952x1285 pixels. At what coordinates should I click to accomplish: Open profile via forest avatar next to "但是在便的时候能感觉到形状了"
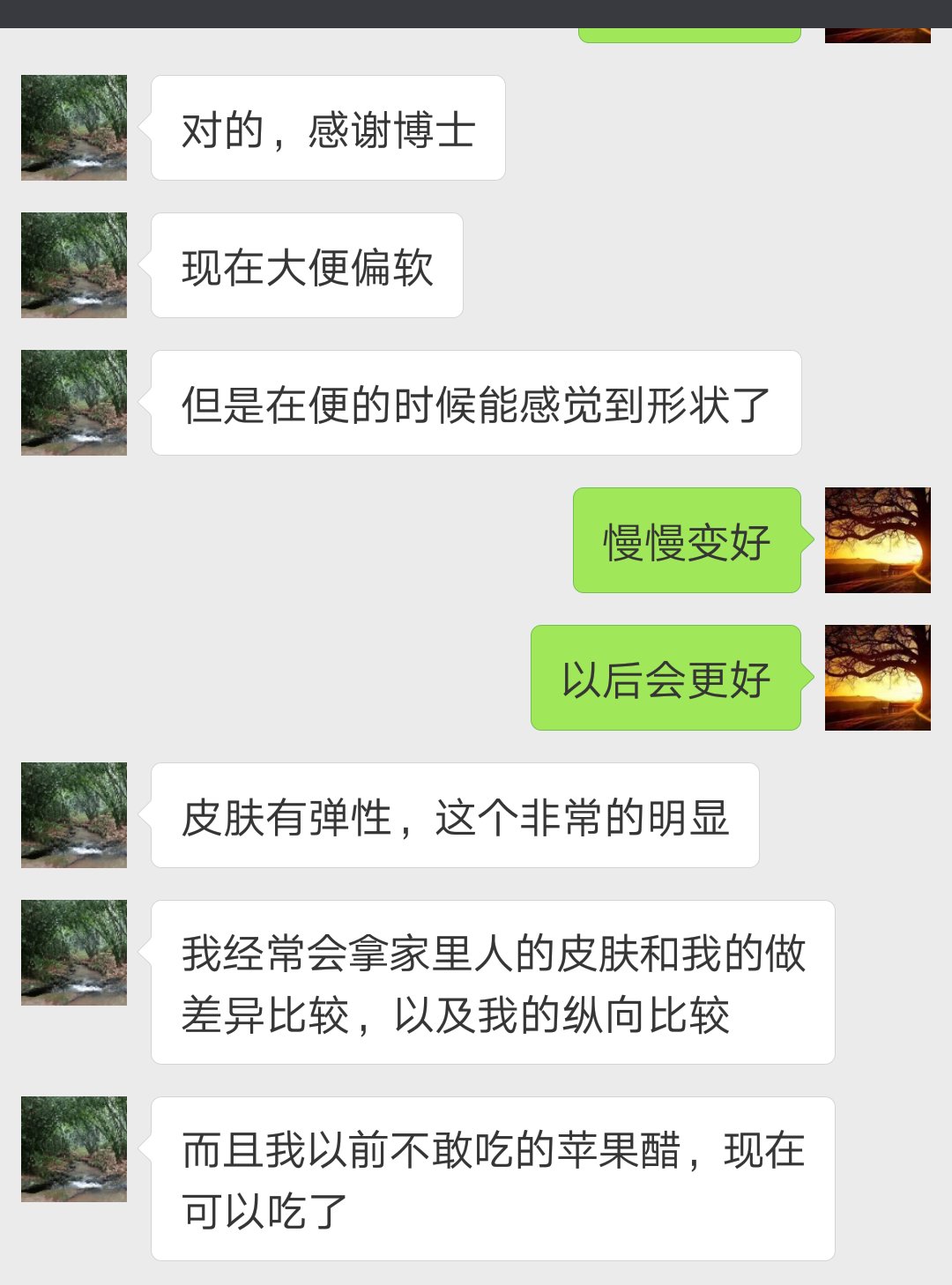tap(73, 401)
